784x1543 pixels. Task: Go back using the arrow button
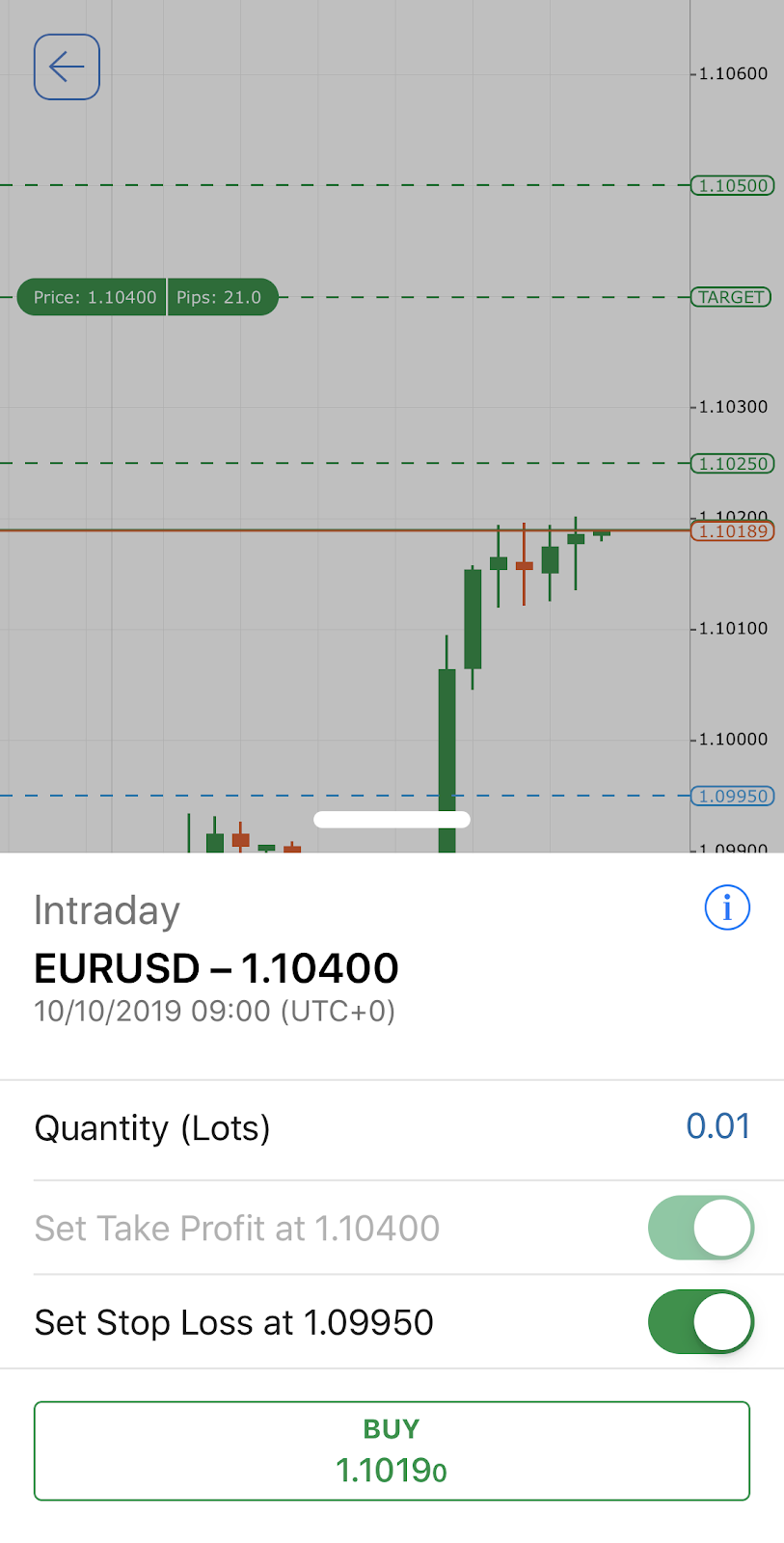click(x=67, y=67)
